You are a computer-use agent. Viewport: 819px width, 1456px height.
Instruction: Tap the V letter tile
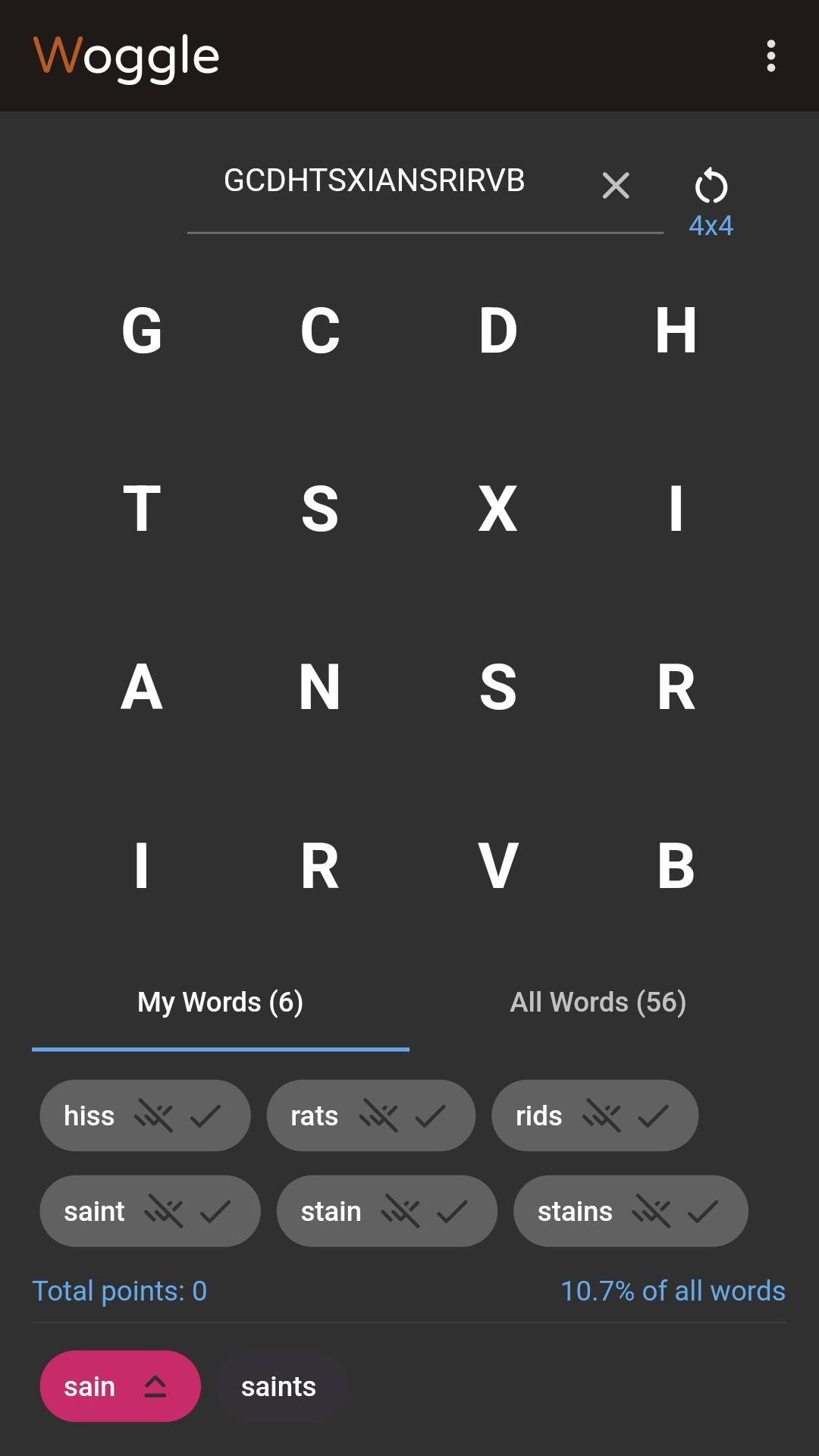498,865
